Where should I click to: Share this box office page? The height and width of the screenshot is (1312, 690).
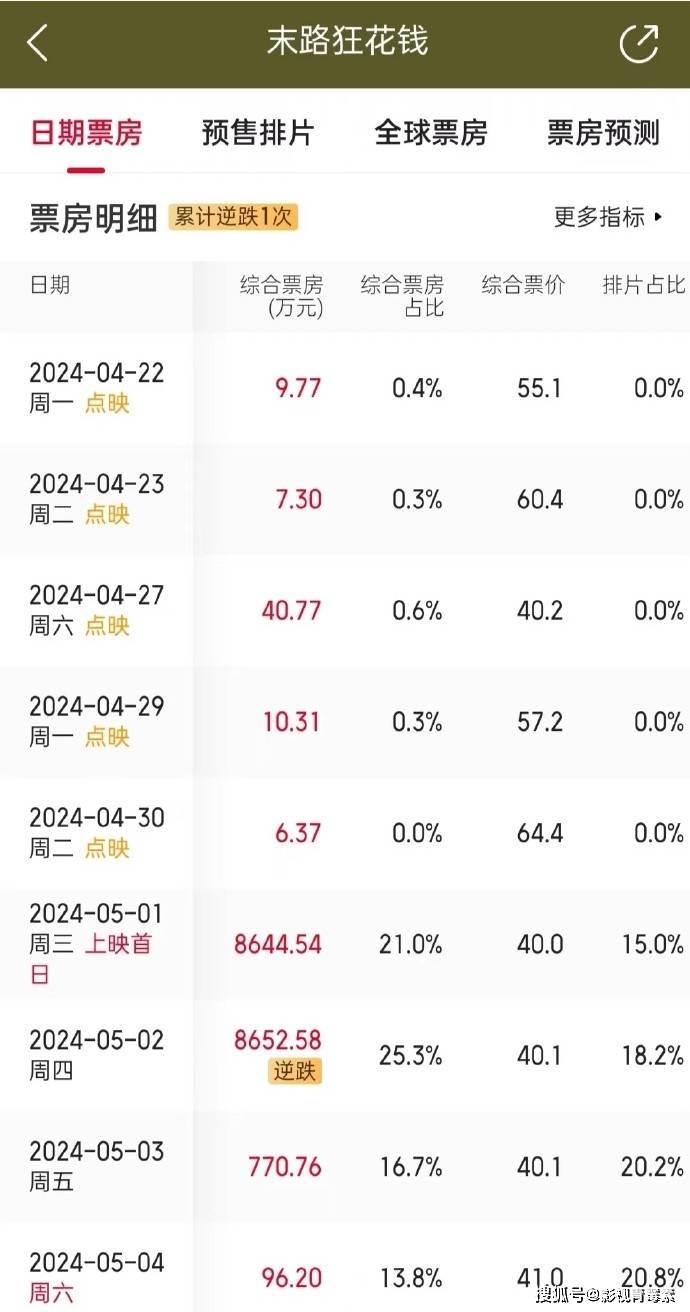639,43
